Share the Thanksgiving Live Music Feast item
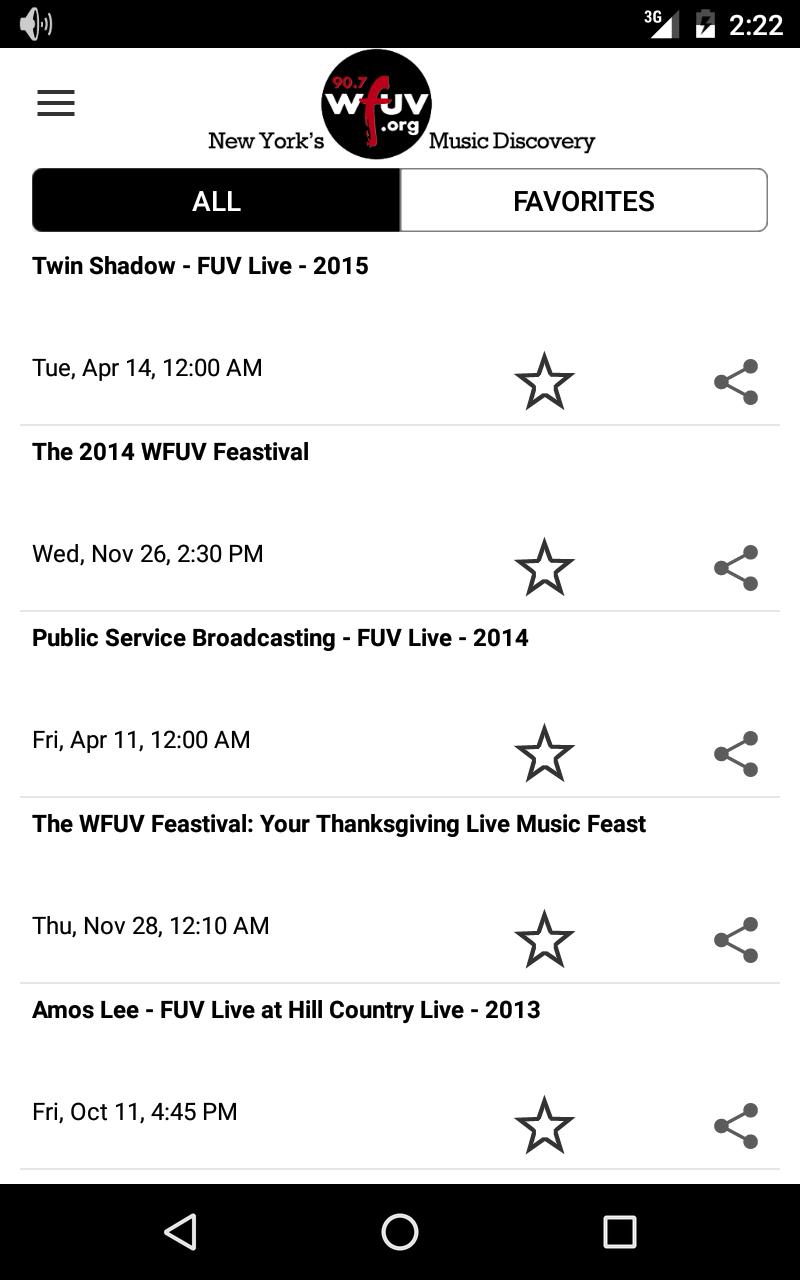The height and width of the screenshot is (1280, 800). pyautogui.click(x=736, y=940)
